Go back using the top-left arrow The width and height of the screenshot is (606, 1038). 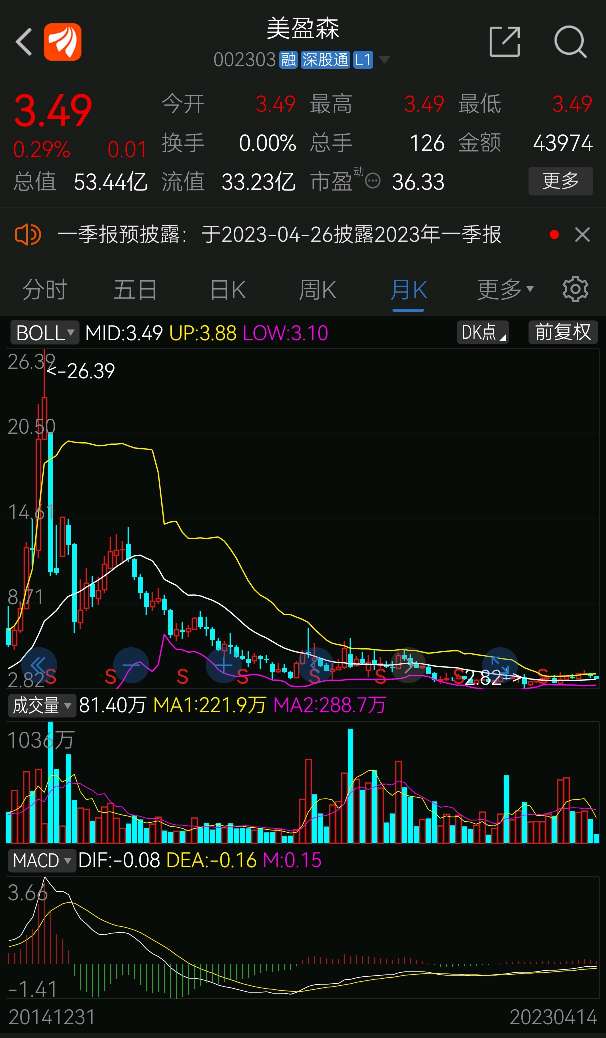pyautogui.click(x=24, y=42)
